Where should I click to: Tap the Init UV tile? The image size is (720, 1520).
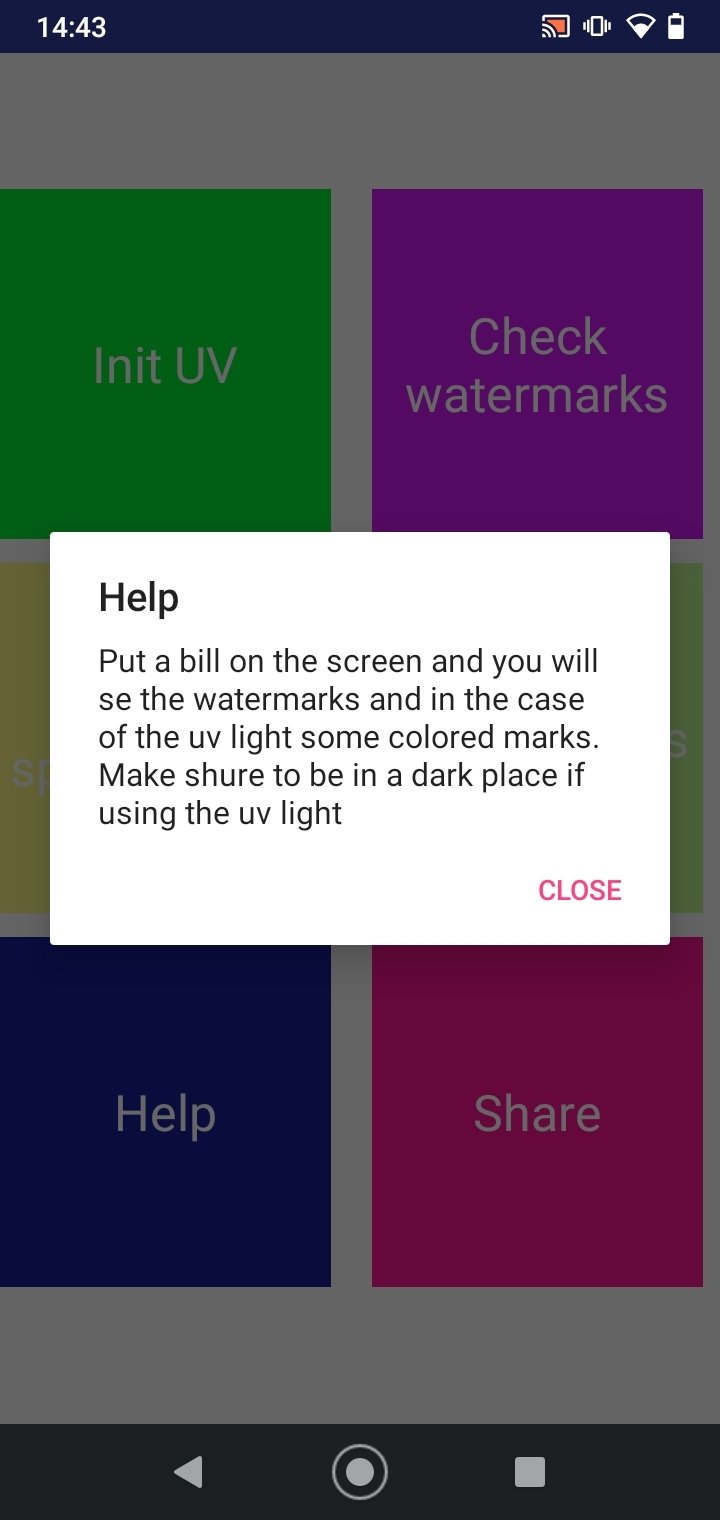(165, 365)
